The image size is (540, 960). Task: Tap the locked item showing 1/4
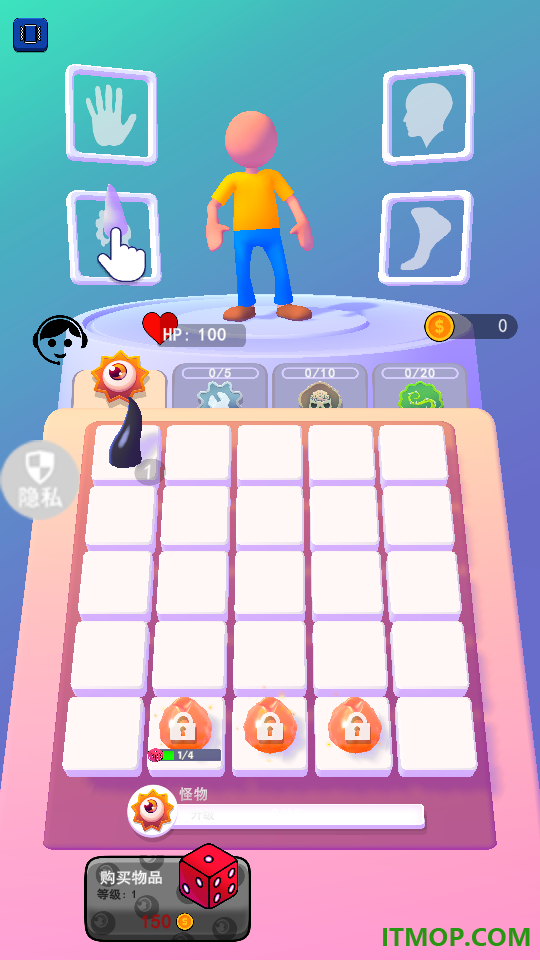click(186, 729)
